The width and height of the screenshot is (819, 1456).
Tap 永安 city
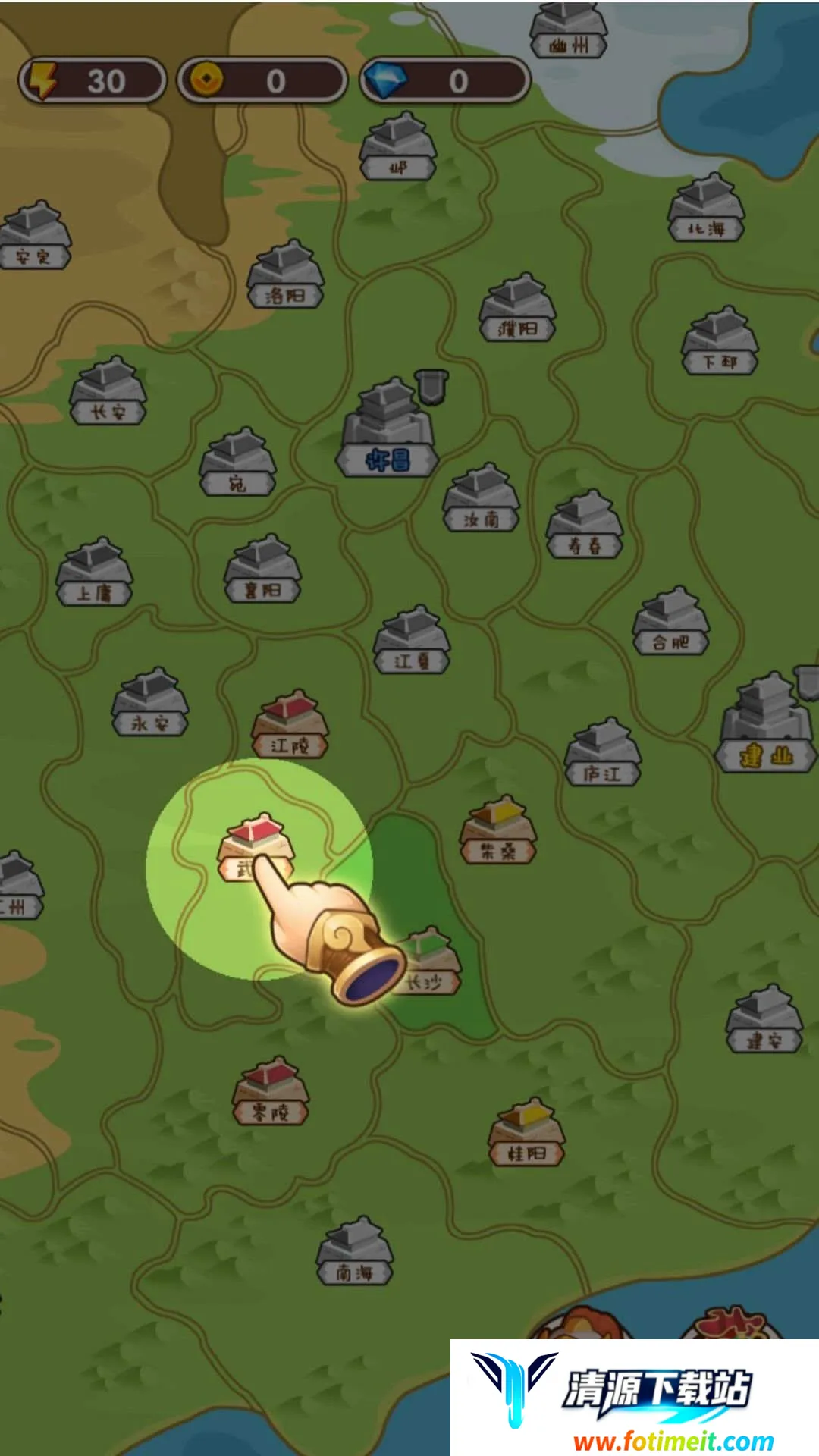149,703
